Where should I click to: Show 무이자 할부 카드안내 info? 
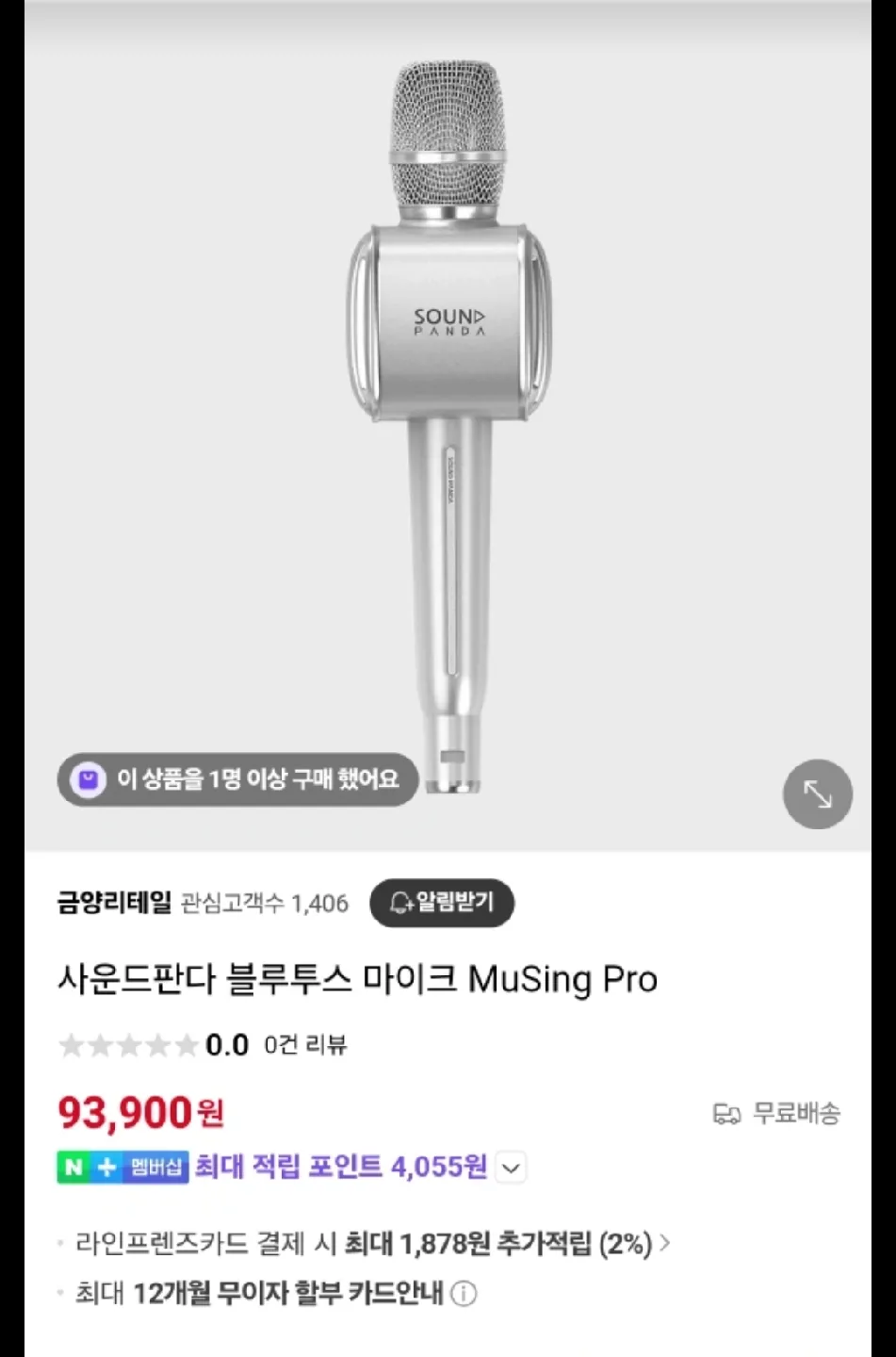pyautogui.click(x=464, y=1294)
